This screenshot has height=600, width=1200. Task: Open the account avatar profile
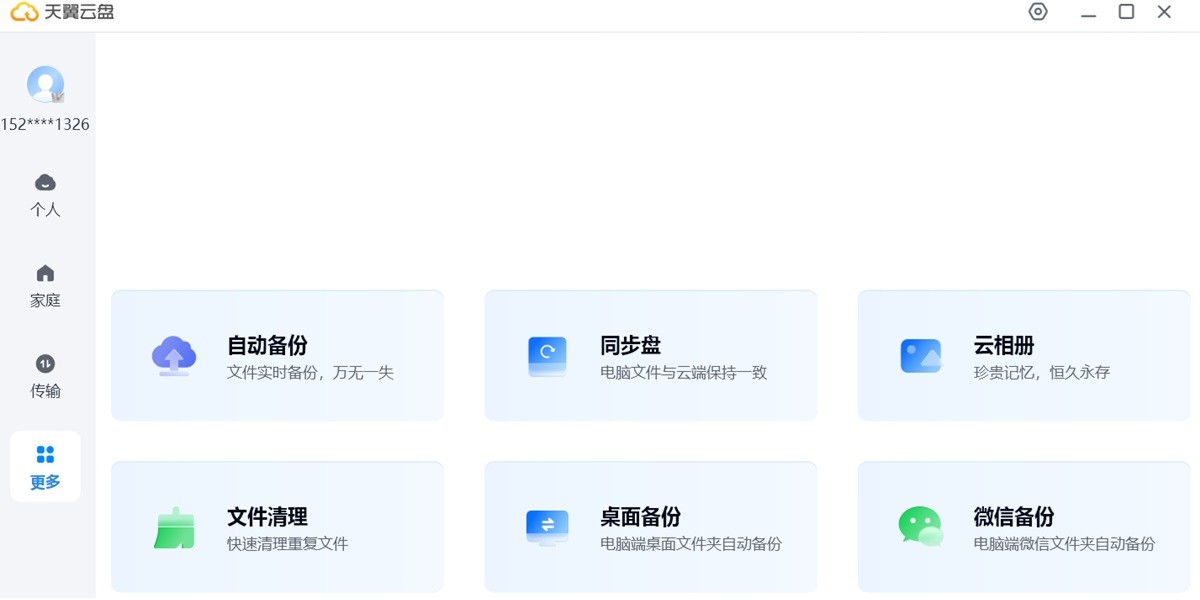coord(45,85)
